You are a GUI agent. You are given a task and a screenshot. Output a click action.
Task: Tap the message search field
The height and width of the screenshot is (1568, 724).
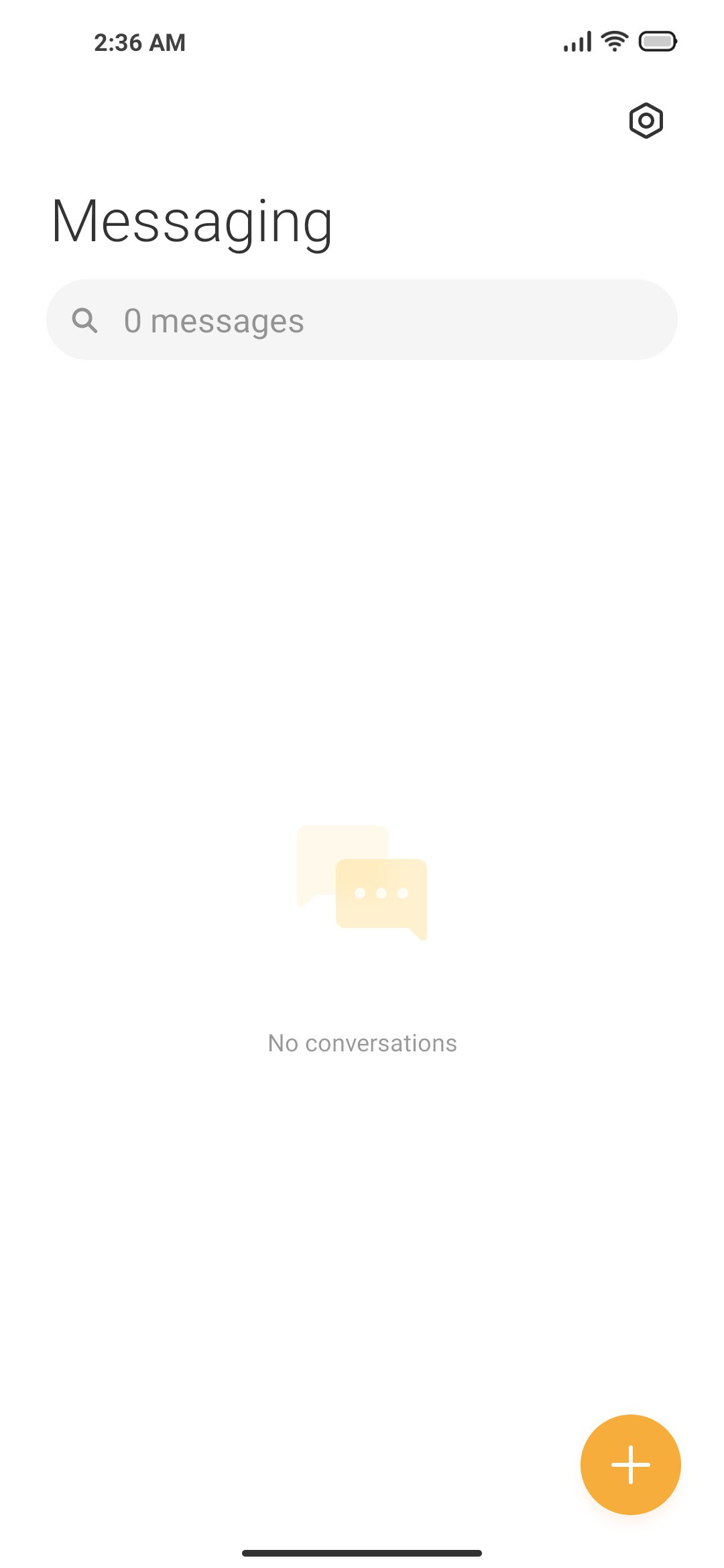point(362,320)
